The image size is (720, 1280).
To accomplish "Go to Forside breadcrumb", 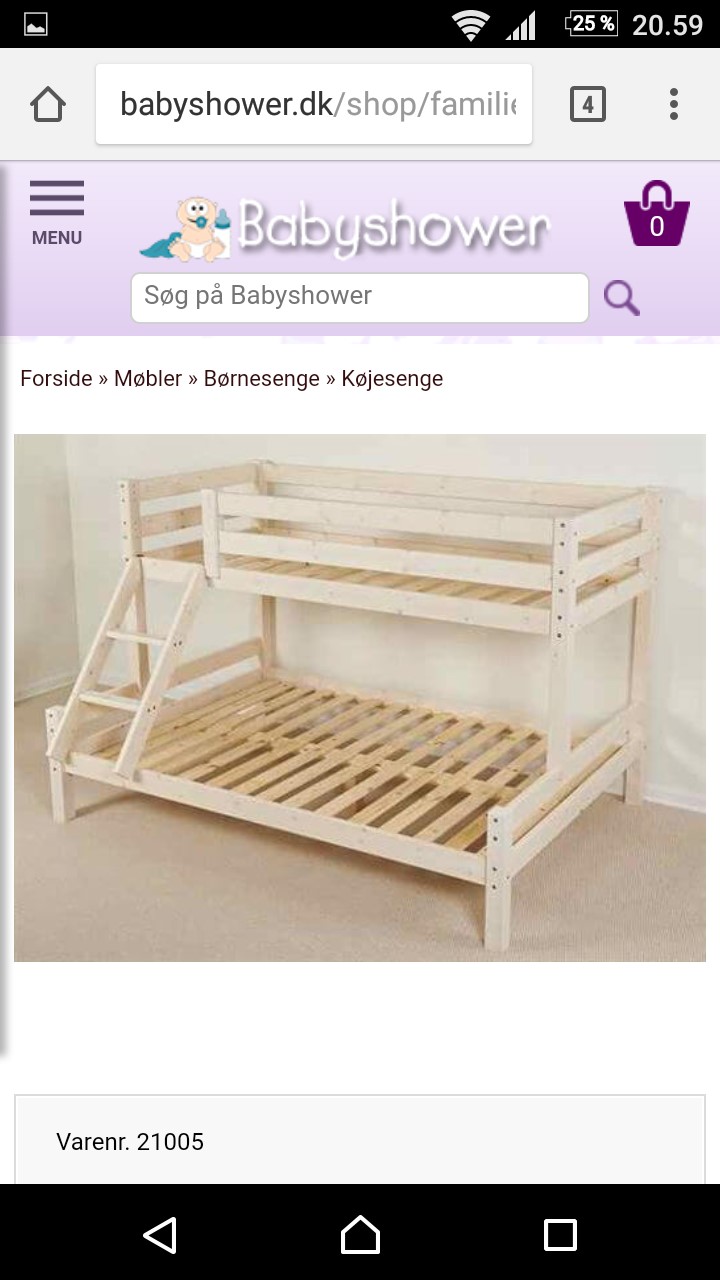I will tap(56, 379).
